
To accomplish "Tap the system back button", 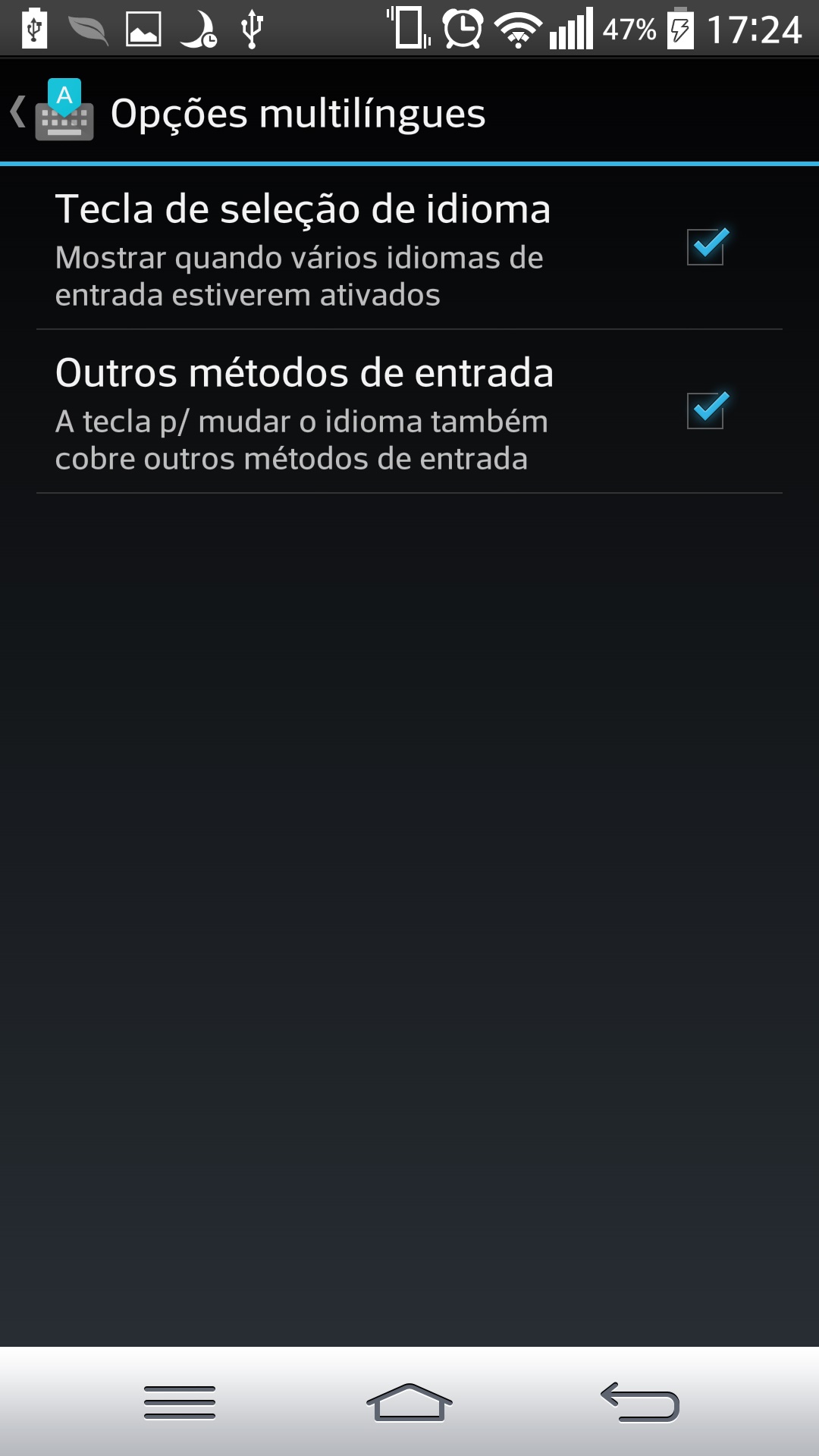I will 639,1402.
